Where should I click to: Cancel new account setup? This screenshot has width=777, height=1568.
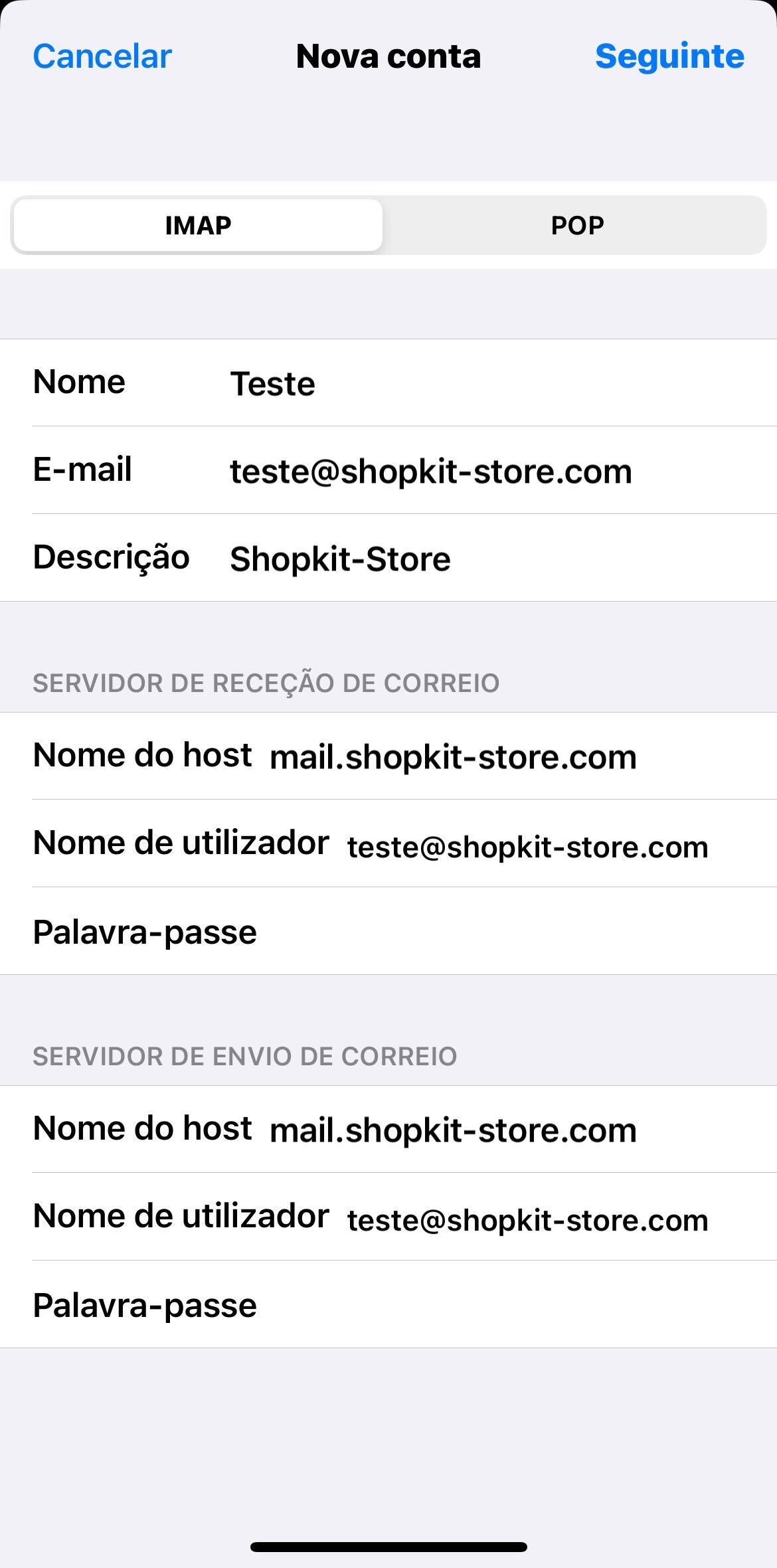102,56
